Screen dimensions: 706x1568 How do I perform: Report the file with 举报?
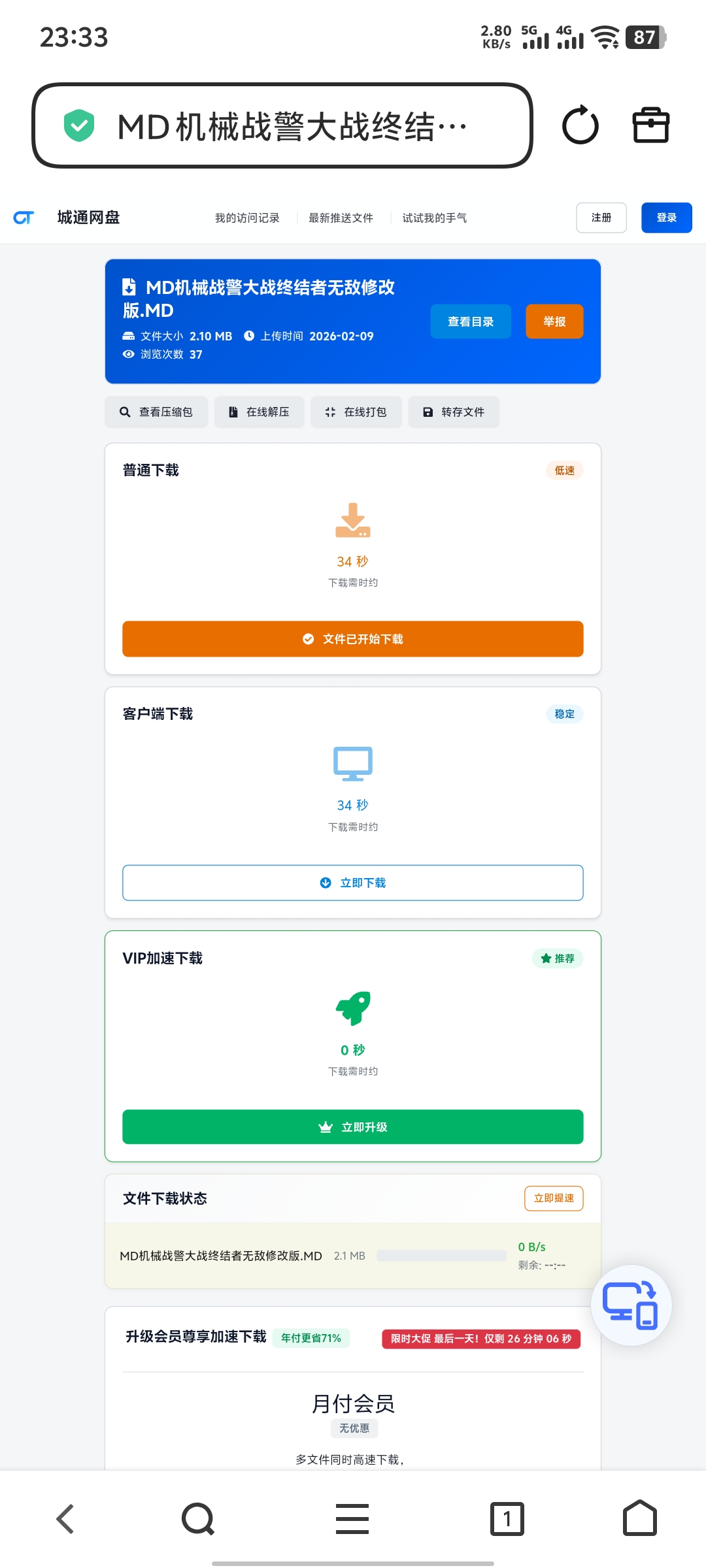coord(554,321)
